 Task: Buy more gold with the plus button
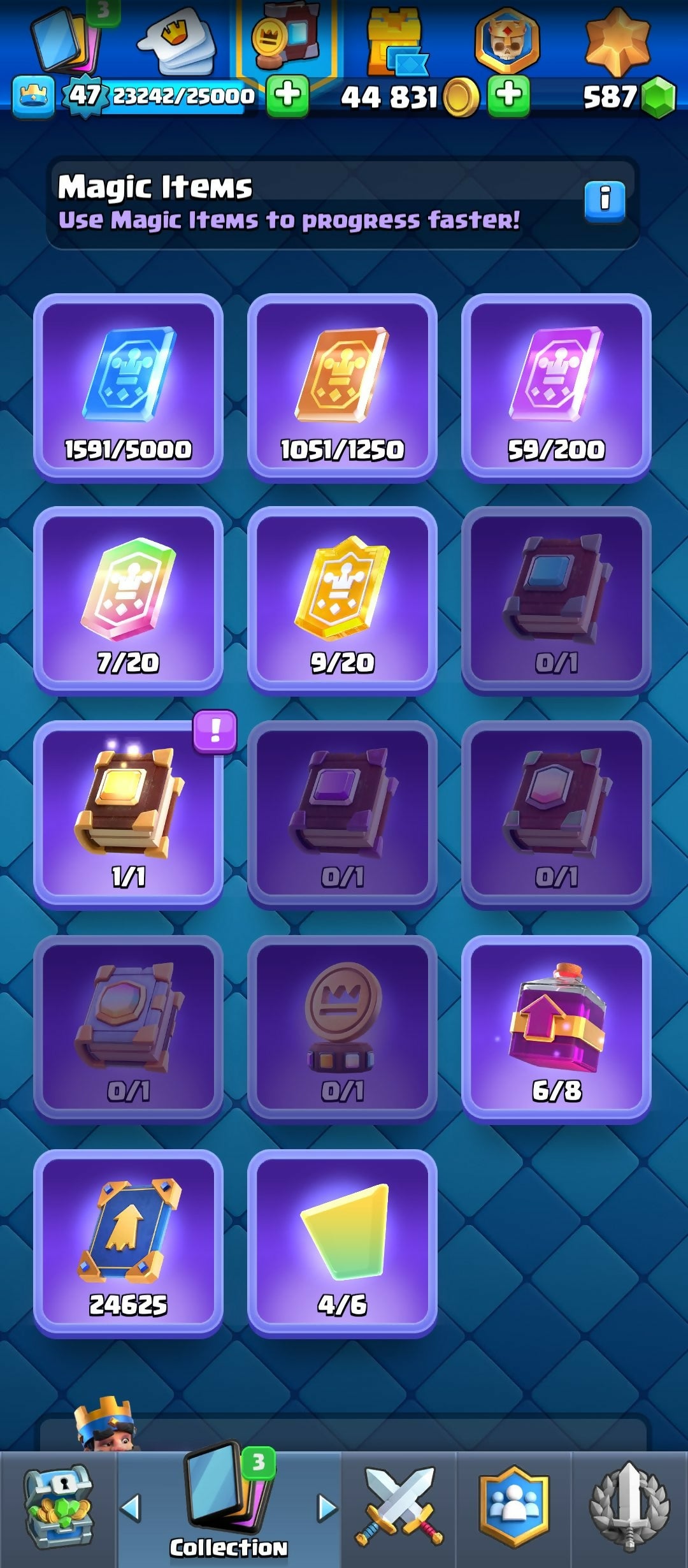pos(508,96)
